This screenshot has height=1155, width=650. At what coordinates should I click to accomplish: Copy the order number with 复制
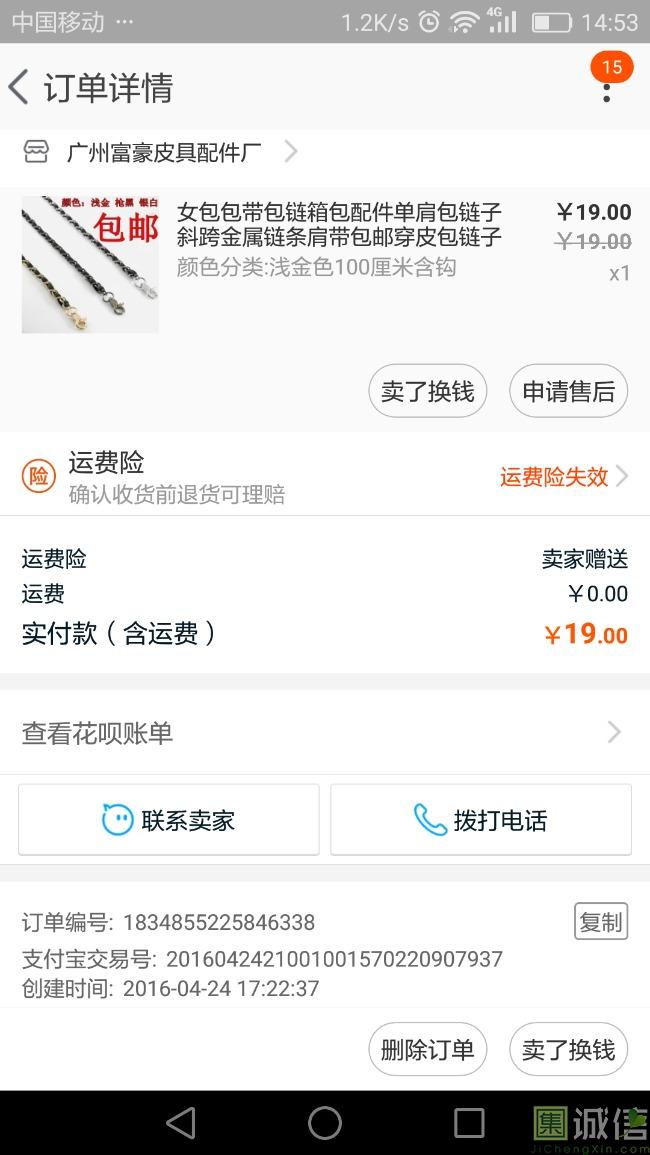[600, 922]
